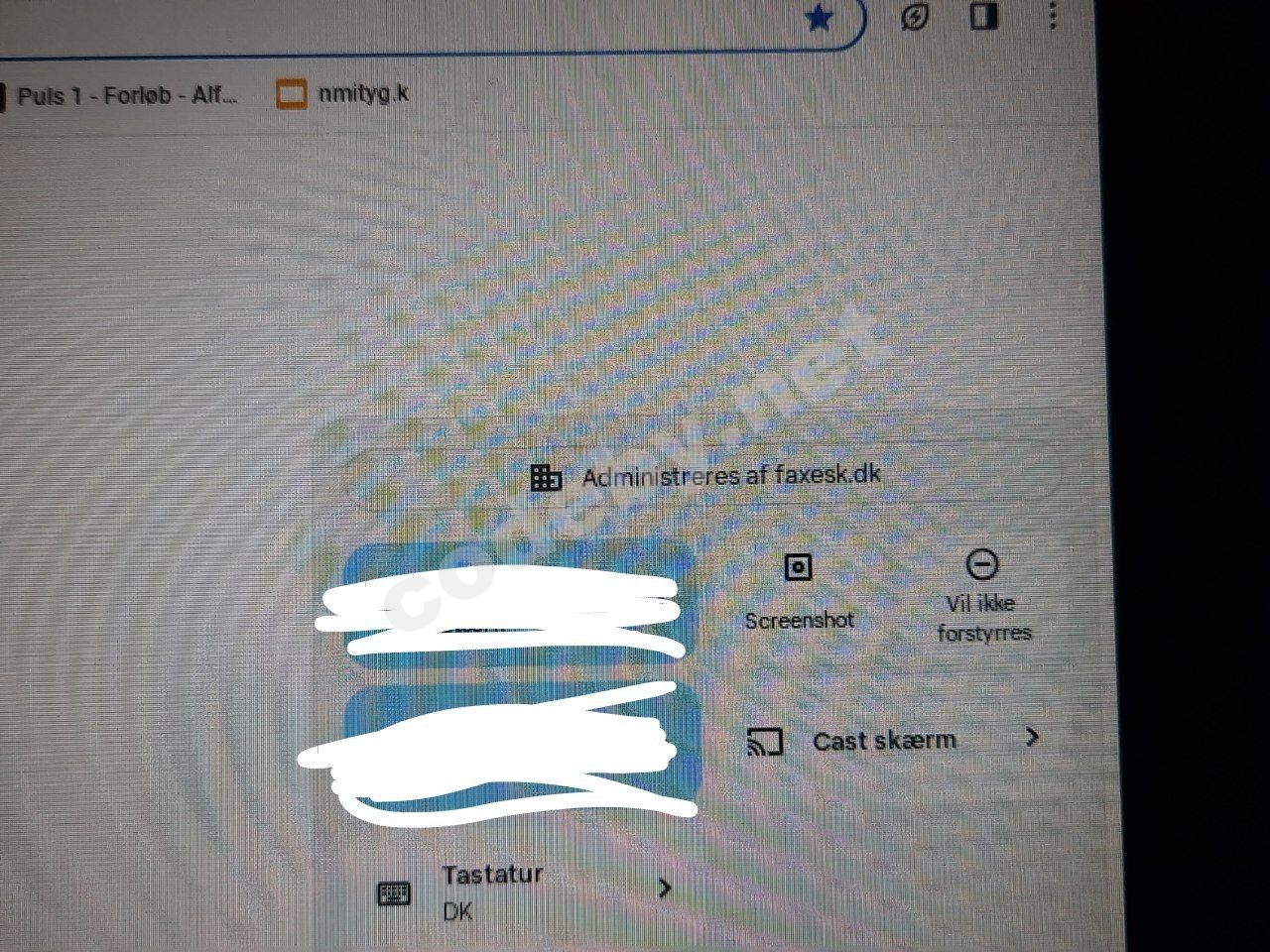This screenshot has width=1270, height=952.
Task: Open the nmityg.k bookmark
Action: tap(343, 94)
